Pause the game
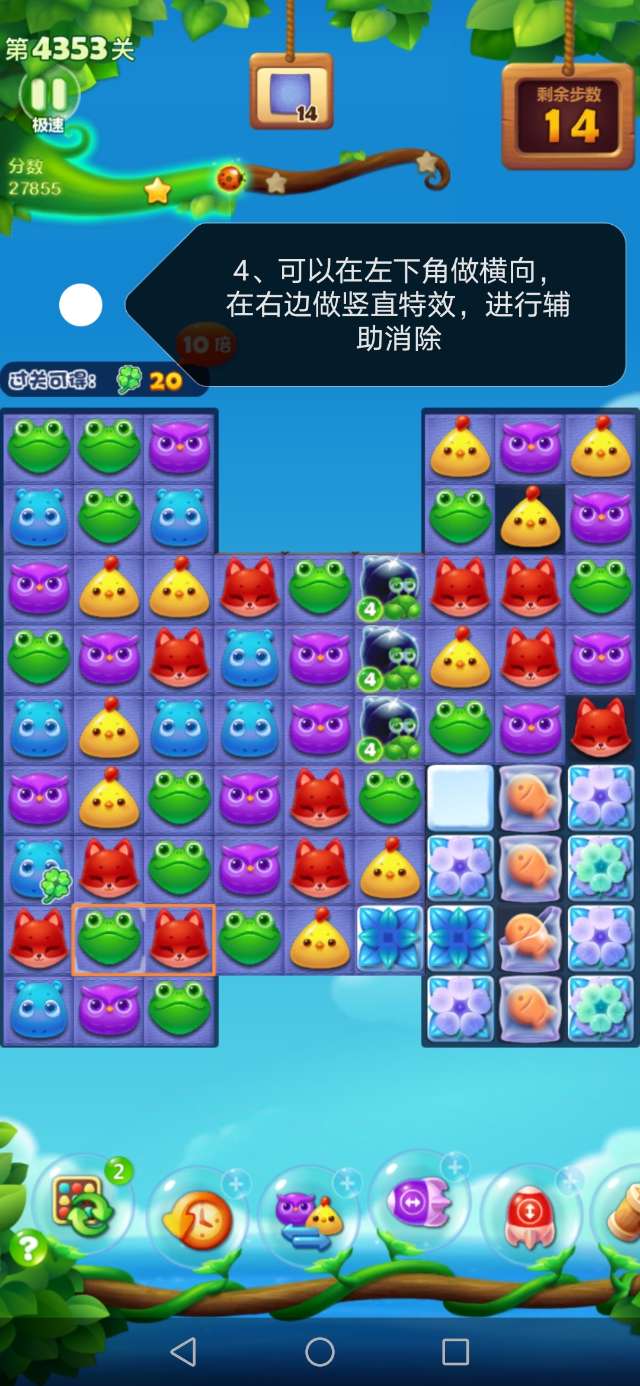 [48, 95]
